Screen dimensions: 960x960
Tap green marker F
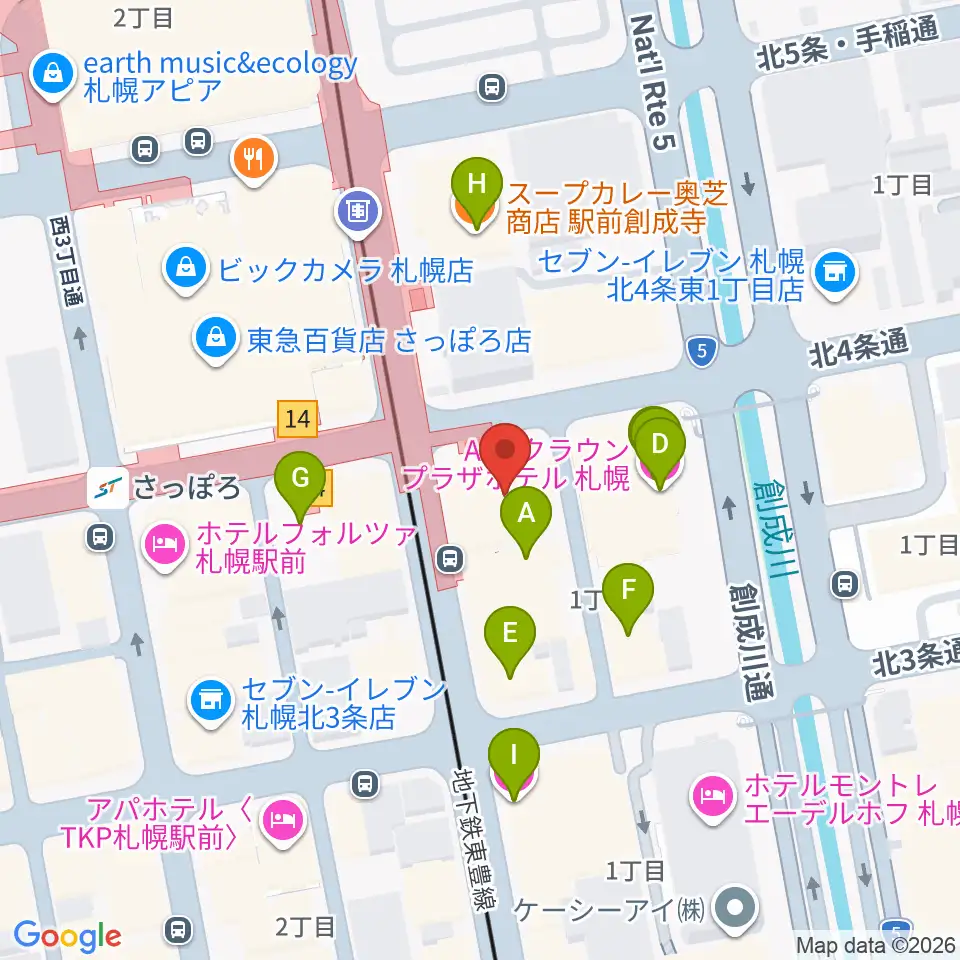[x=628, y=599]
